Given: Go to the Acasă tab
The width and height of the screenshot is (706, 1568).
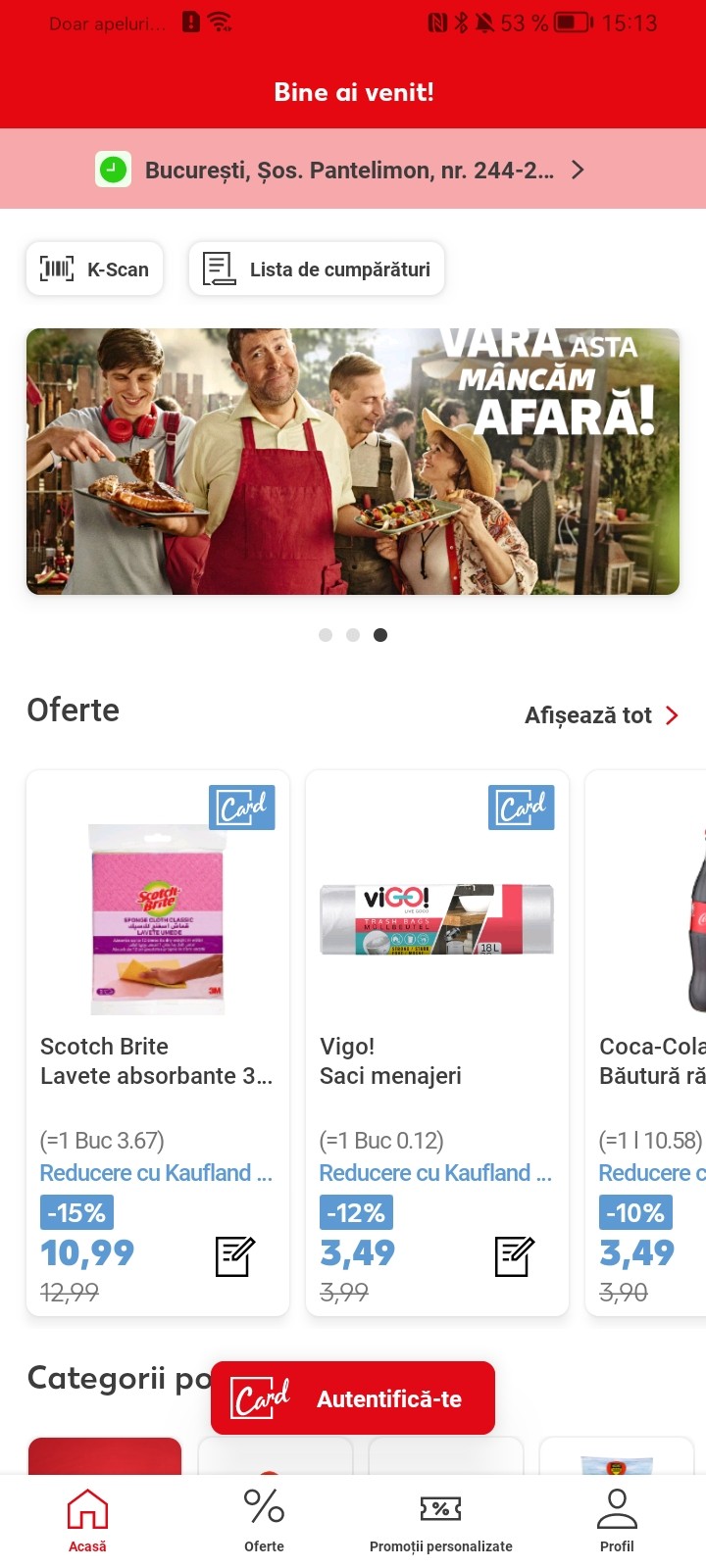Looking at the screenshot, I should click(x=87, y=1520).
